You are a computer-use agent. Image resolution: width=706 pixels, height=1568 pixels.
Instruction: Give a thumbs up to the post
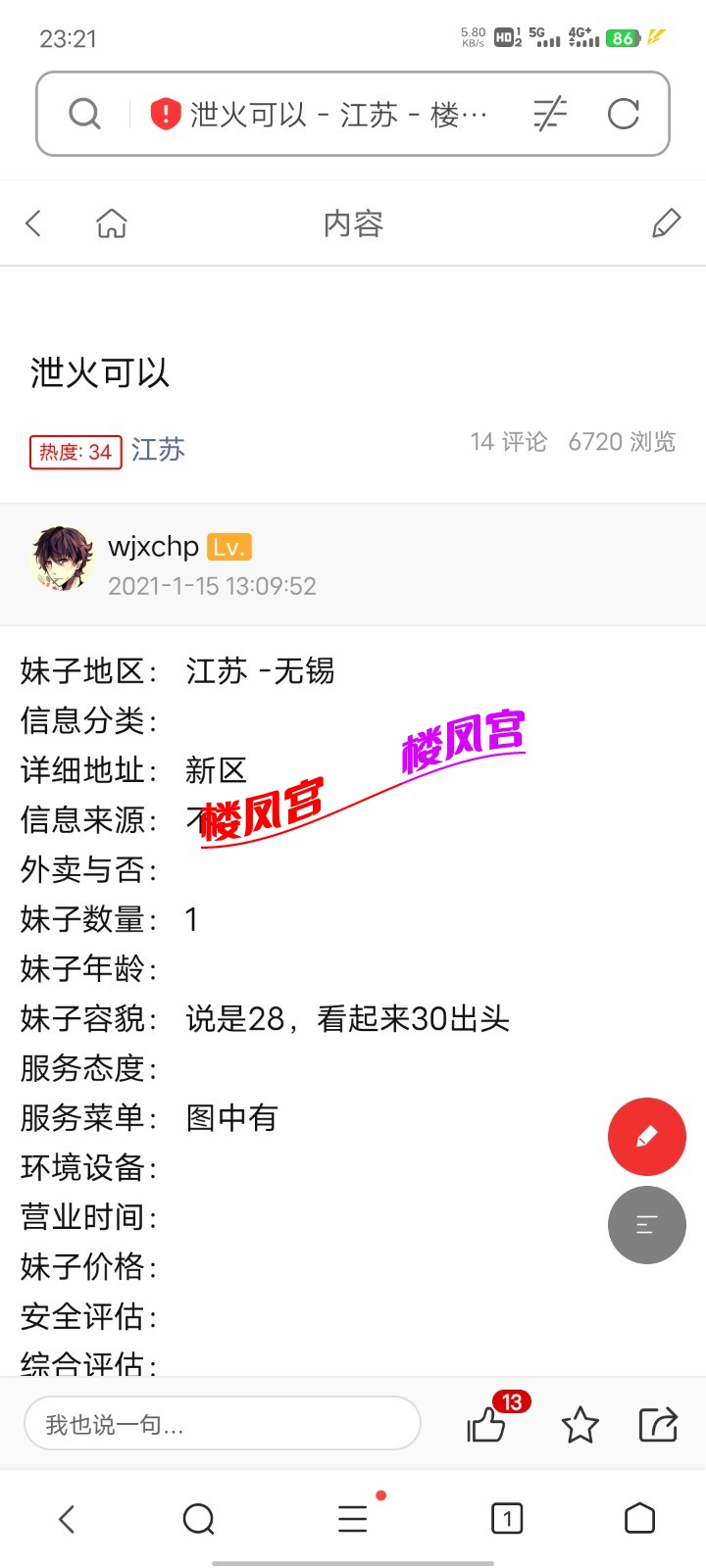click(x=487, y=1427)
